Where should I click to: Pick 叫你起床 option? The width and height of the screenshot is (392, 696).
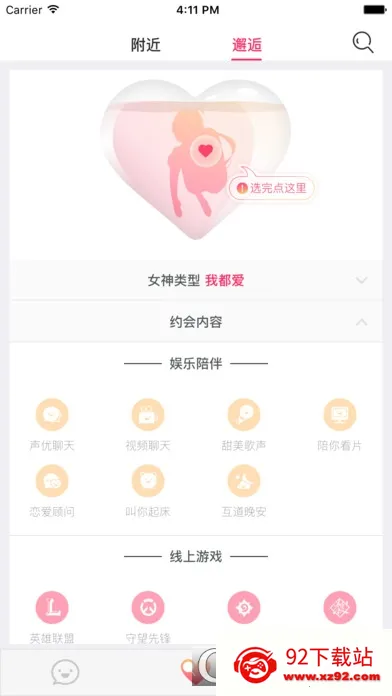tap(148, 491)
